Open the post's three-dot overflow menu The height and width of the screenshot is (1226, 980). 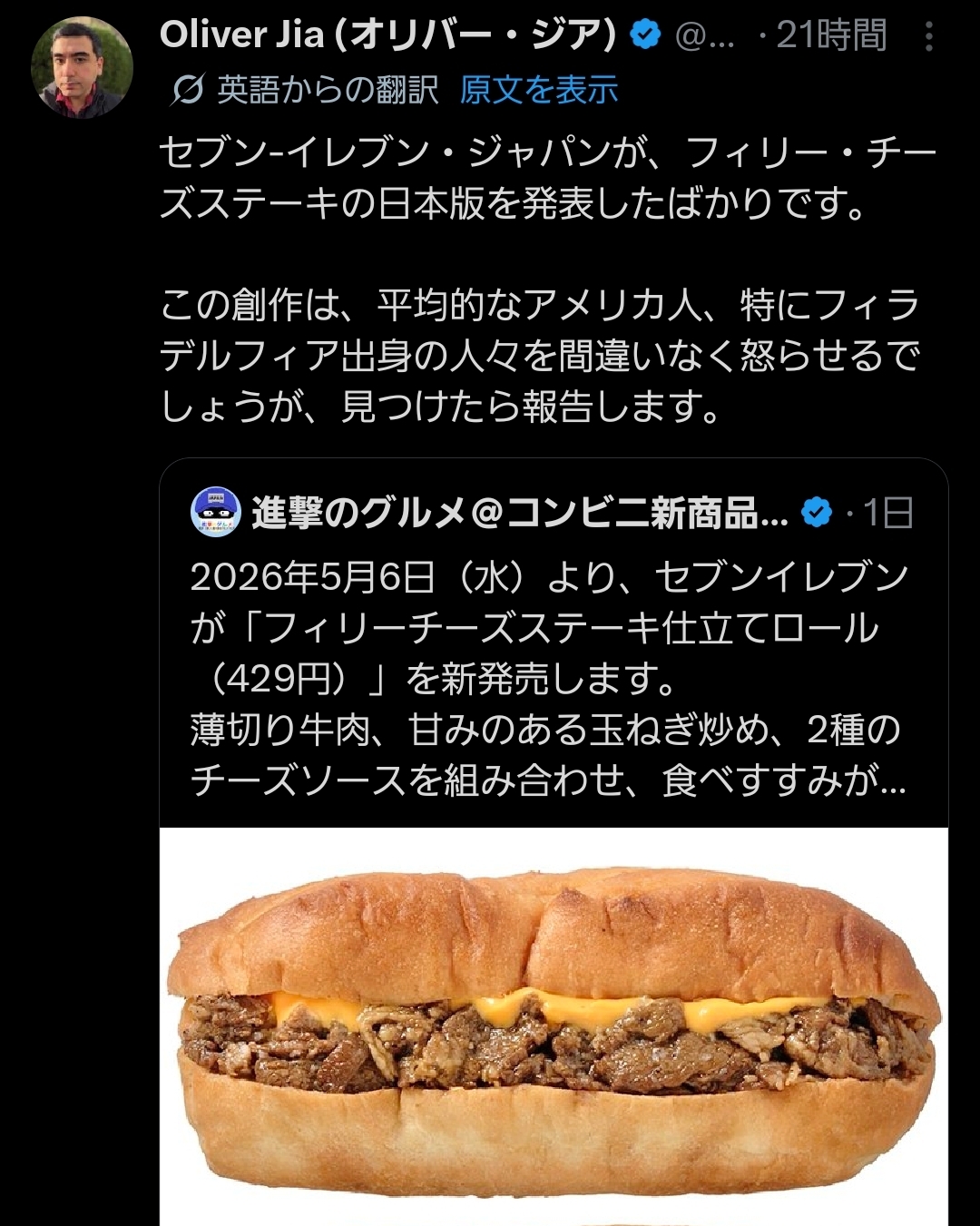pyautogui.click(x=928, y=36)
